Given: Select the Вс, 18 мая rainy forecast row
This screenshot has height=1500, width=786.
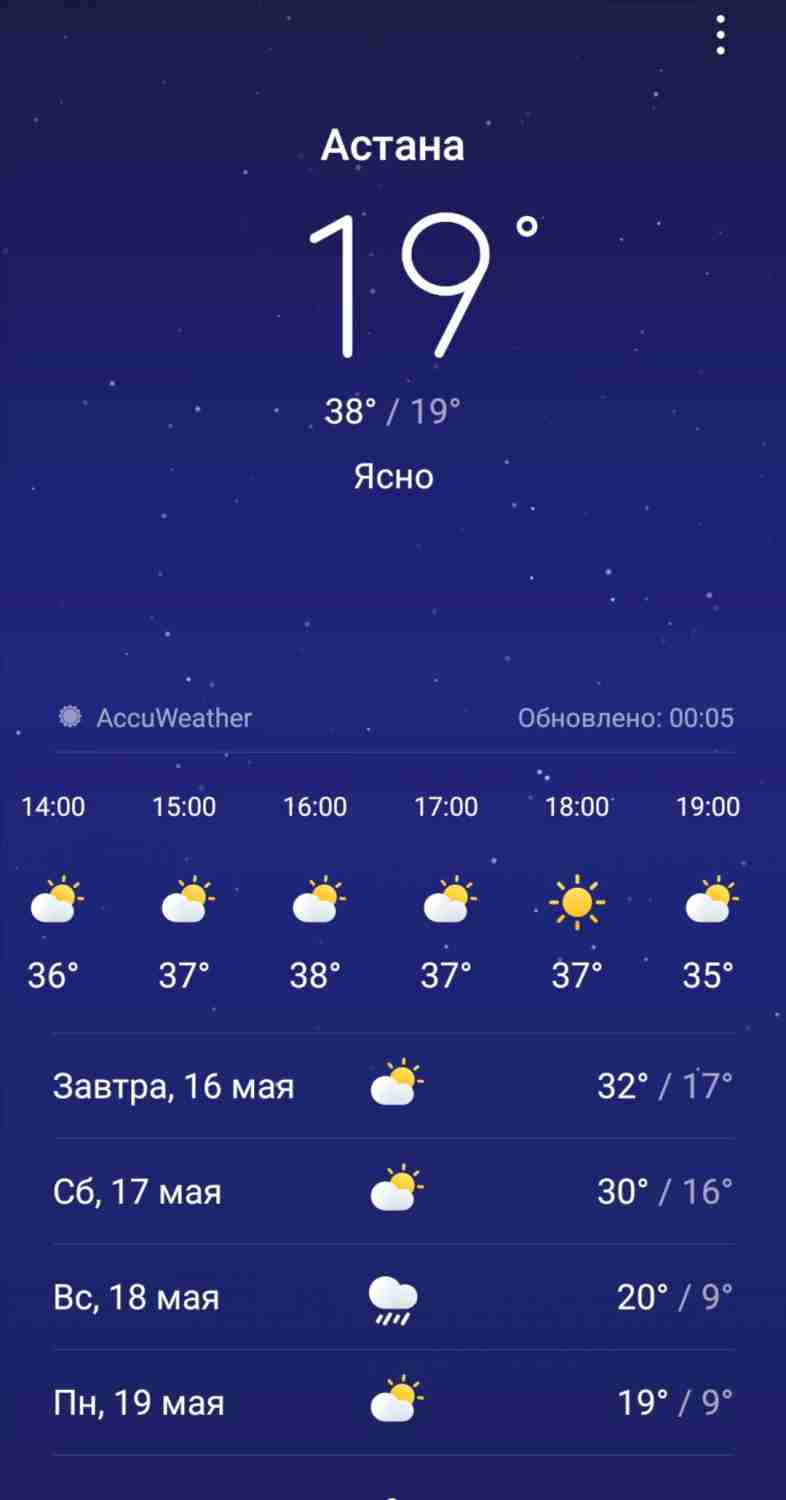Looking at the screenshot, I should click(x=393, y=1298).
